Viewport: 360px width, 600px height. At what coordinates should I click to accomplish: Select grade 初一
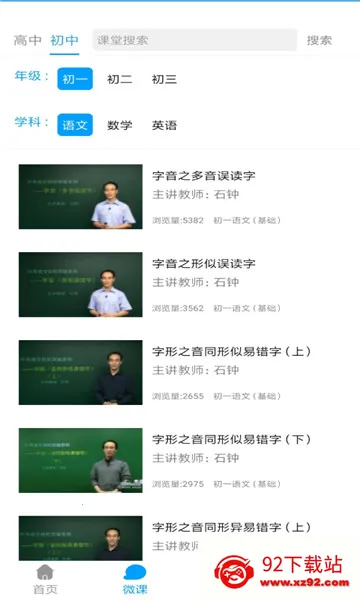pyautogui.click(x=75, y=79)
